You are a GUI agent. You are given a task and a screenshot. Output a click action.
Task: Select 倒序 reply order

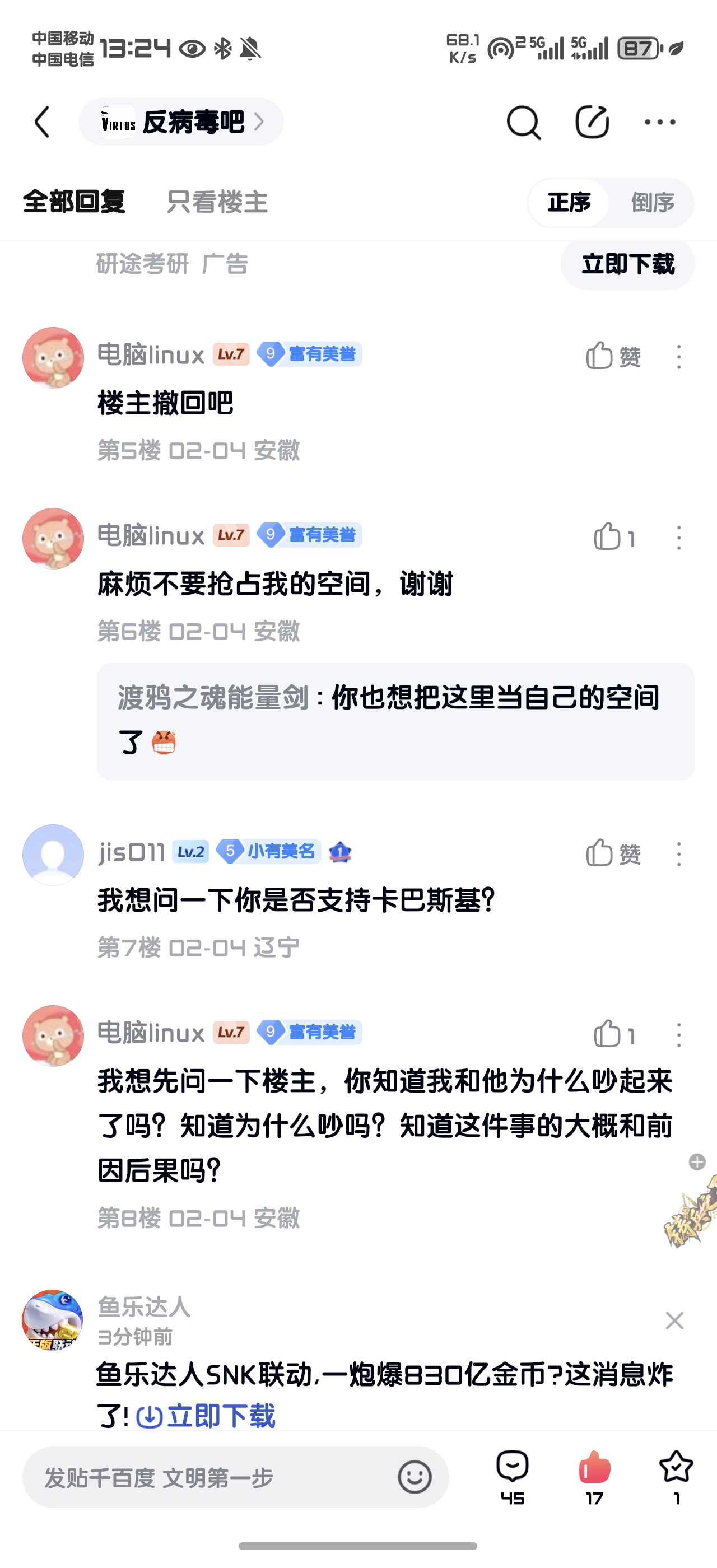tap(652, 202)
